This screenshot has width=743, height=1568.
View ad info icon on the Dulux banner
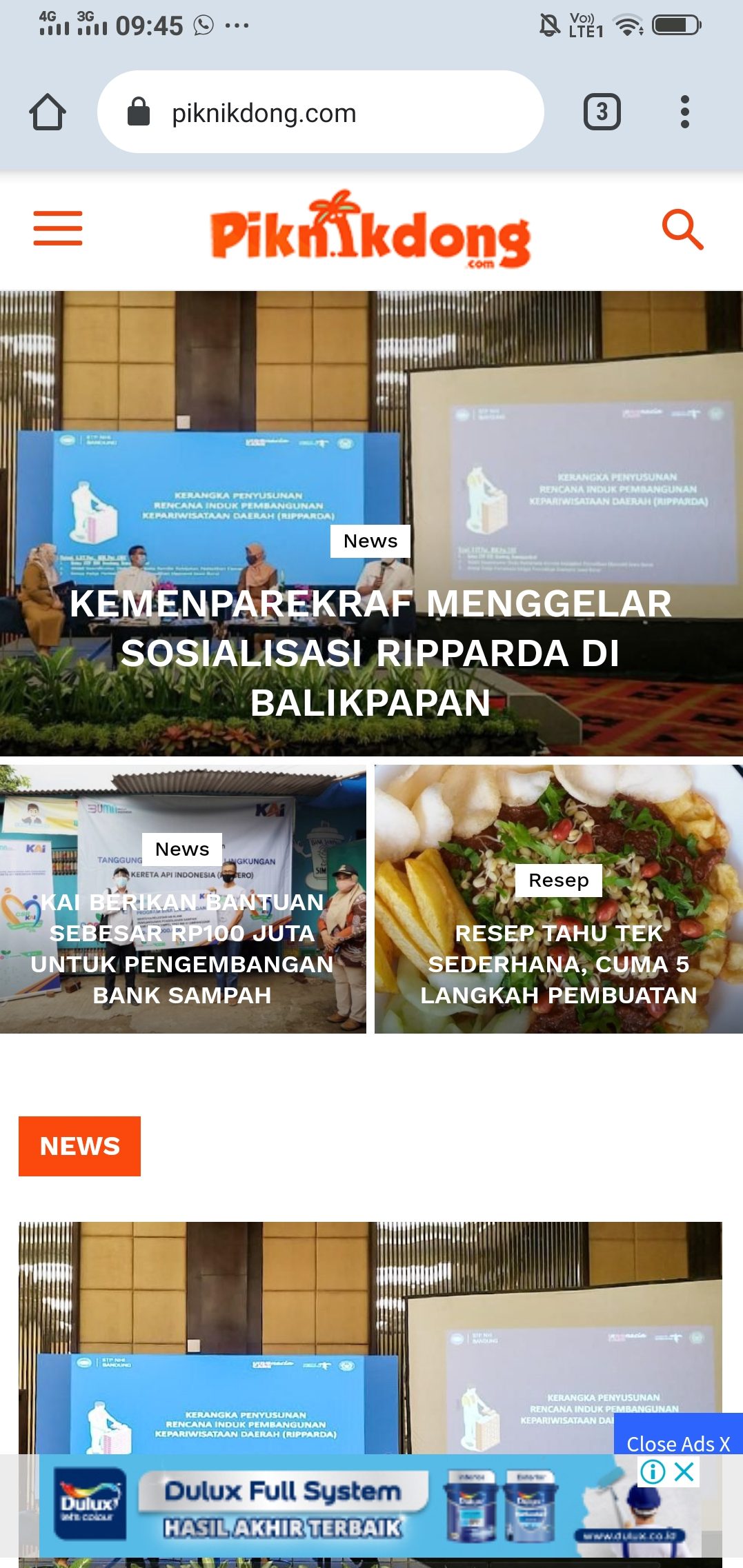click(653, 1472)
